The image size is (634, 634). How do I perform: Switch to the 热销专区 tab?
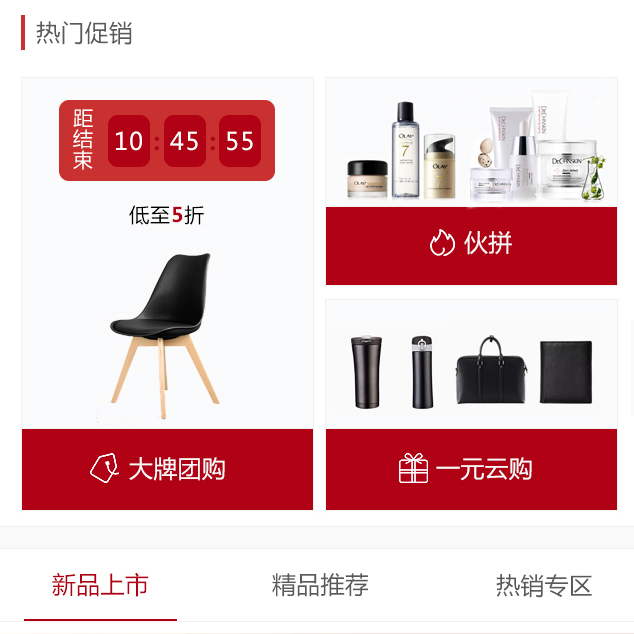[544, 586]
